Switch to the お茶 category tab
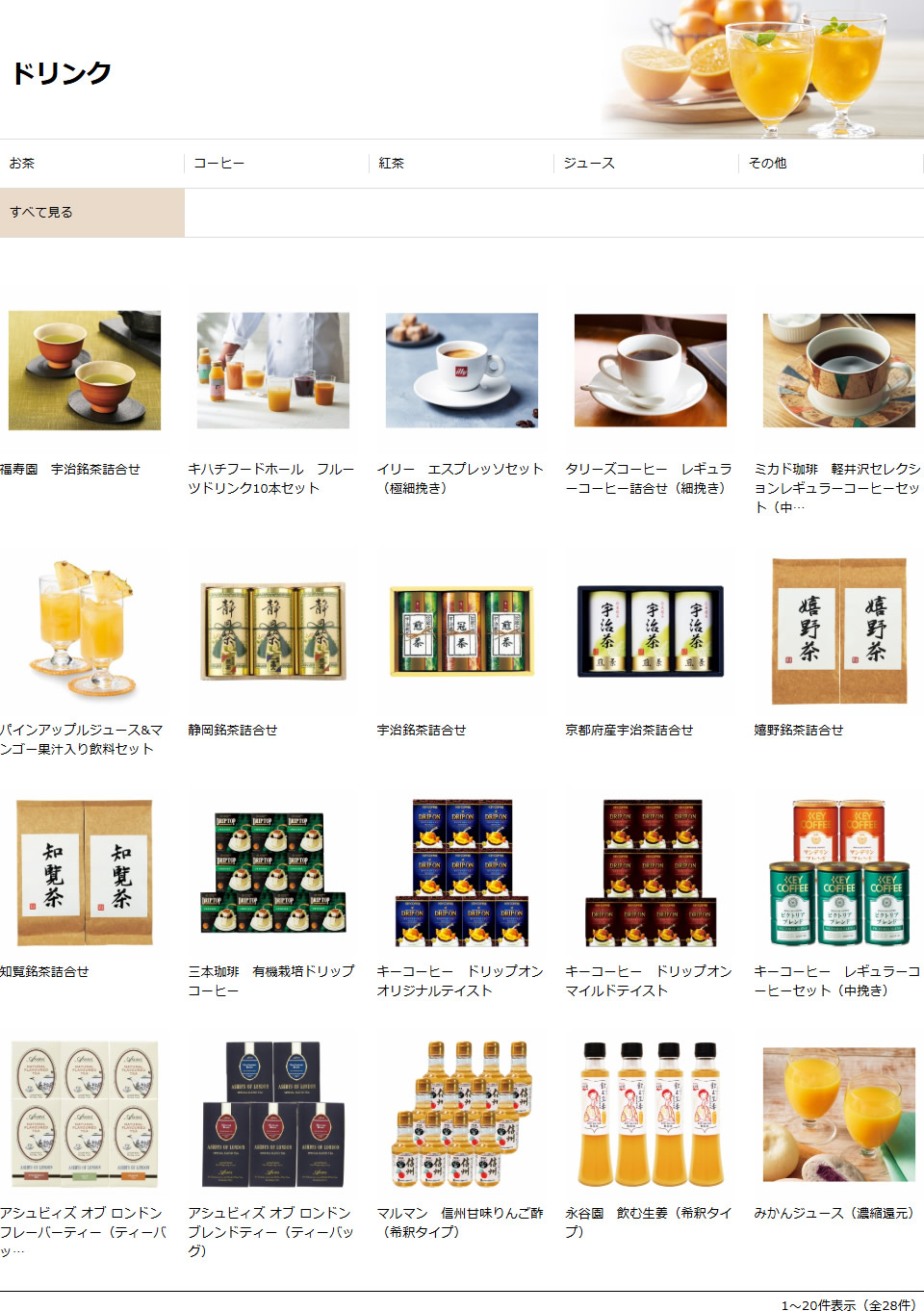The image size is (924, 1311). coord(23,164)
